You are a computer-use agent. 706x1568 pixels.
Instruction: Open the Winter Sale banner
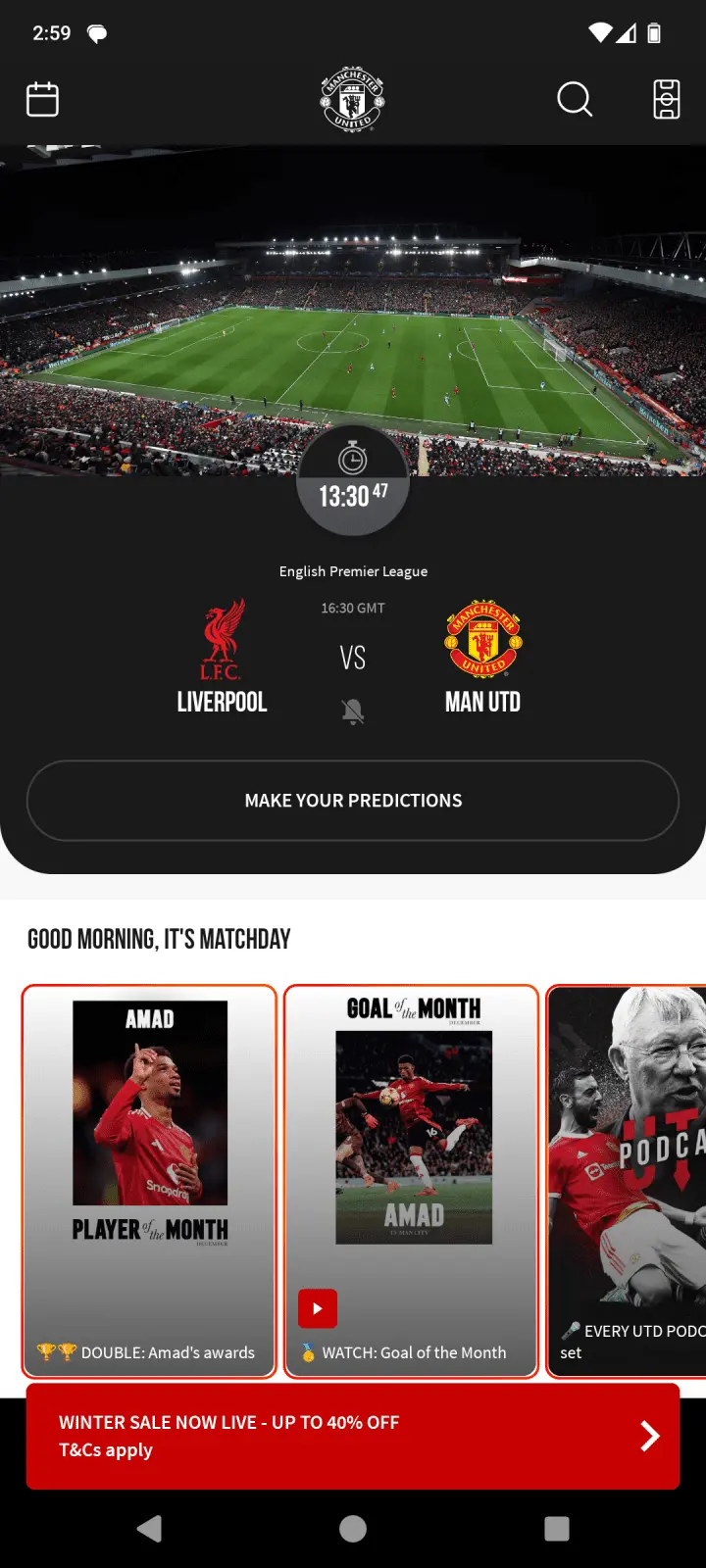click(x=353, y=1436)
